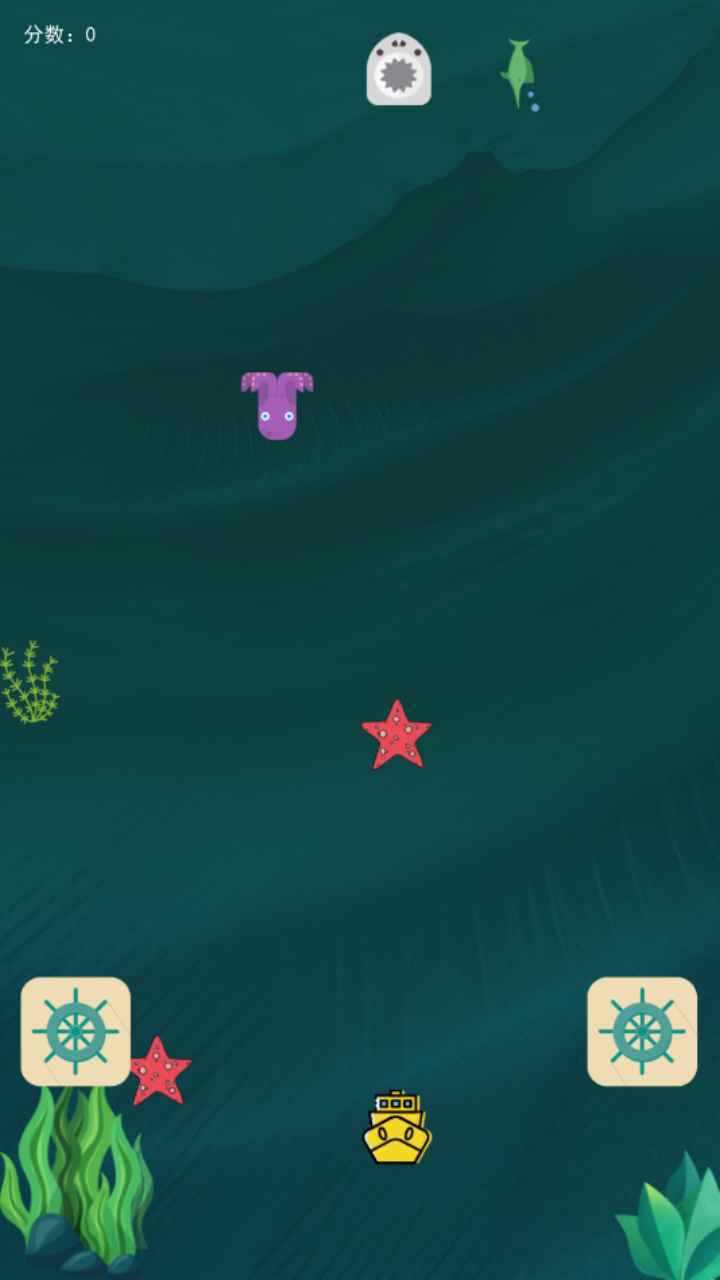720x1280 pixels.
Task: Tap the left steering wheel button
Action: [x=76, y=1031]
